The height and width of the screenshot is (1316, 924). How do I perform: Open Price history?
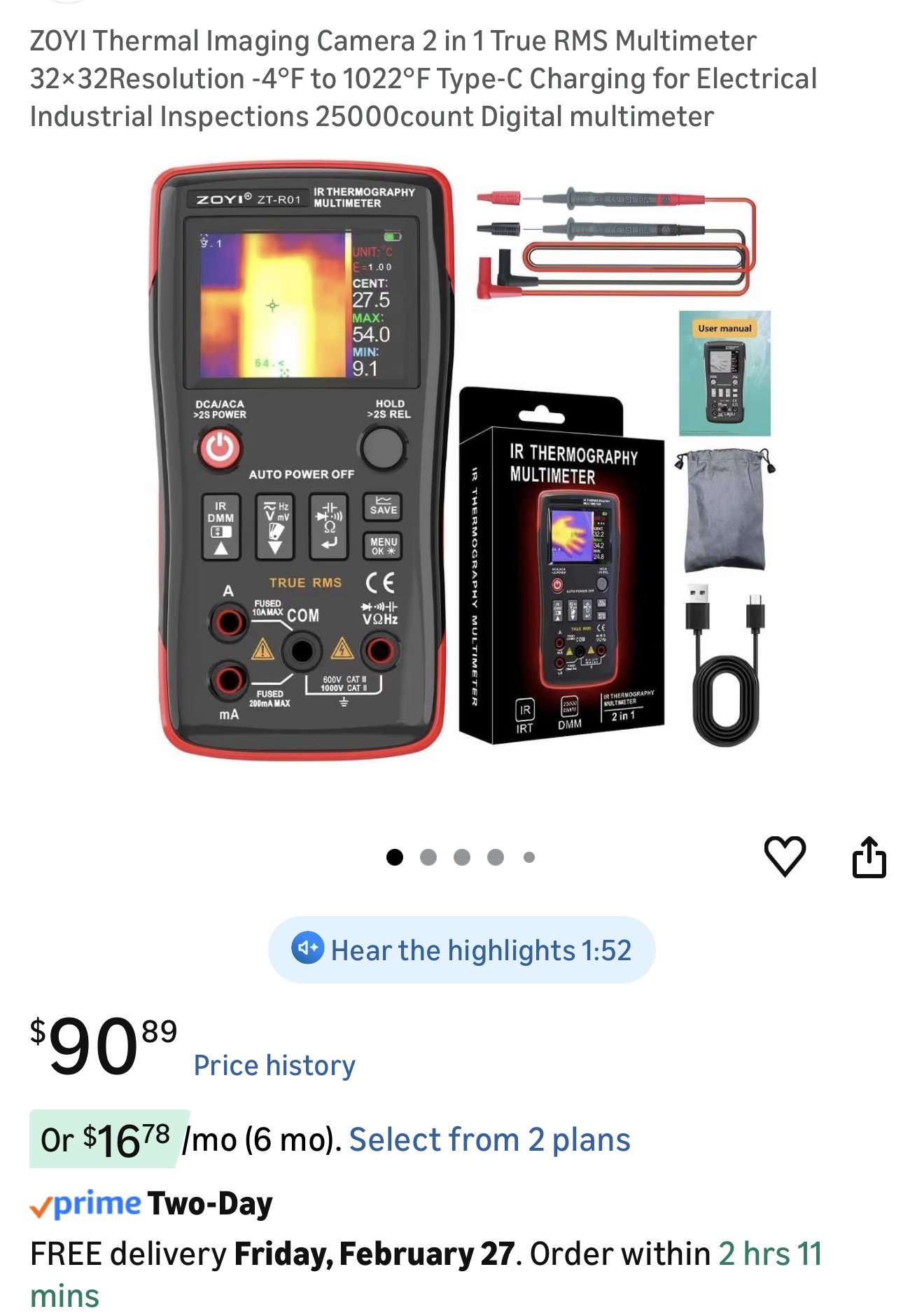[x=274, y=1065]
